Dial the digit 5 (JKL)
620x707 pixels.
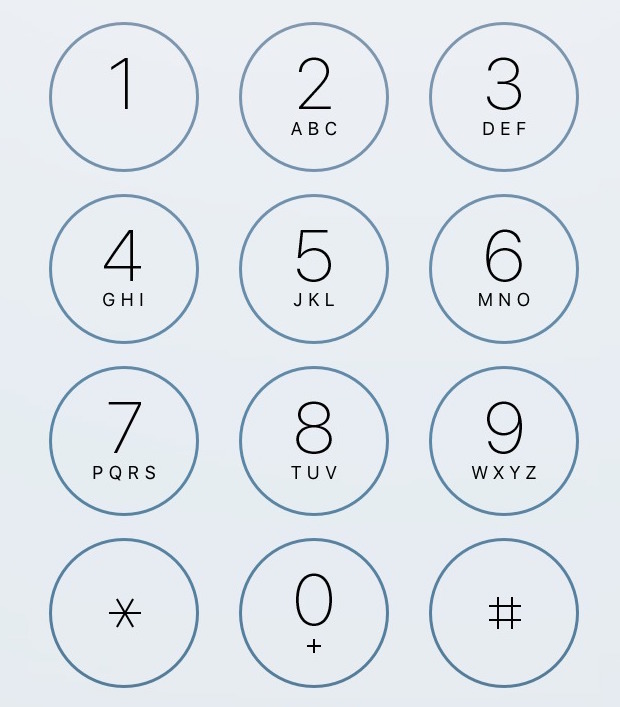click(x=314, y=269)
